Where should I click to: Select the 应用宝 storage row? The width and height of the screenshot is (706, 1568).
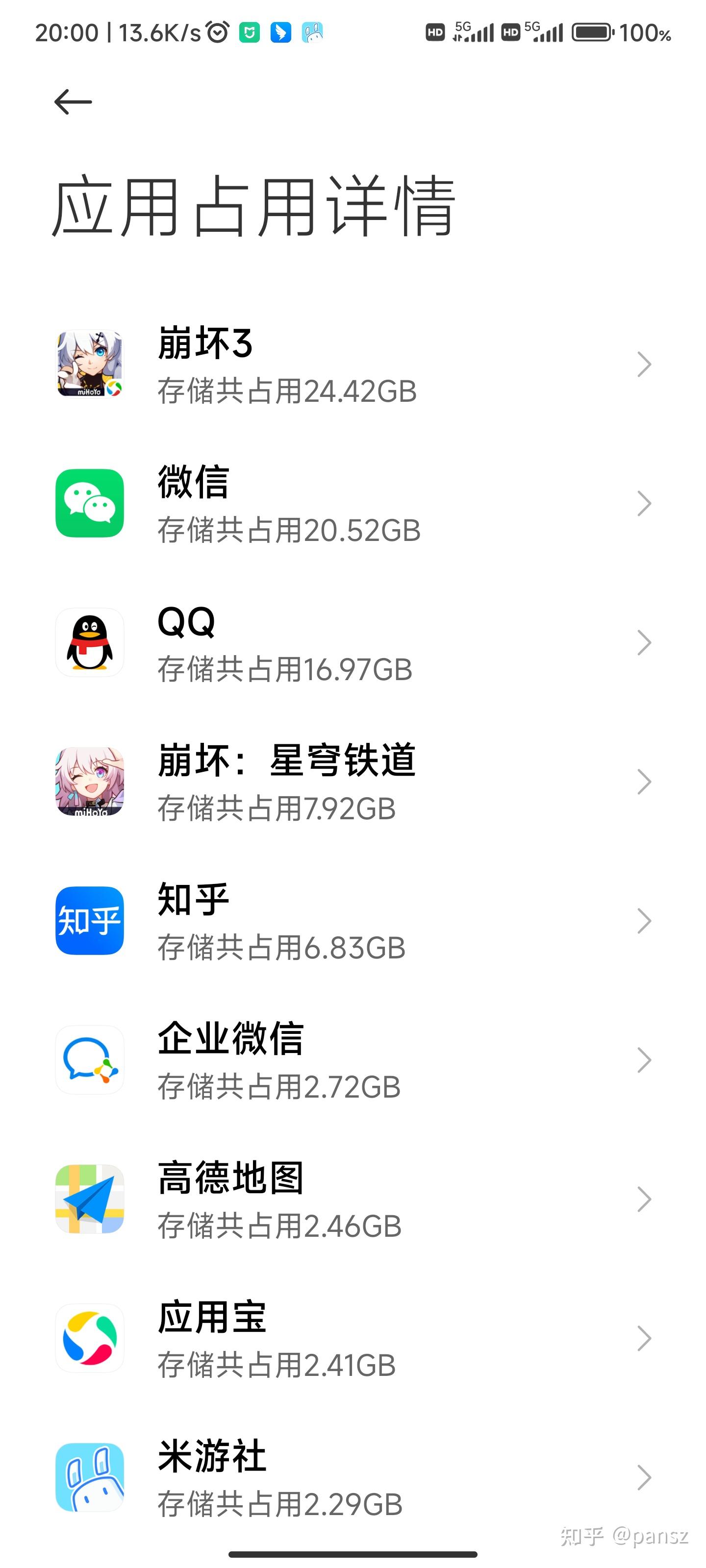(304, 1338)
